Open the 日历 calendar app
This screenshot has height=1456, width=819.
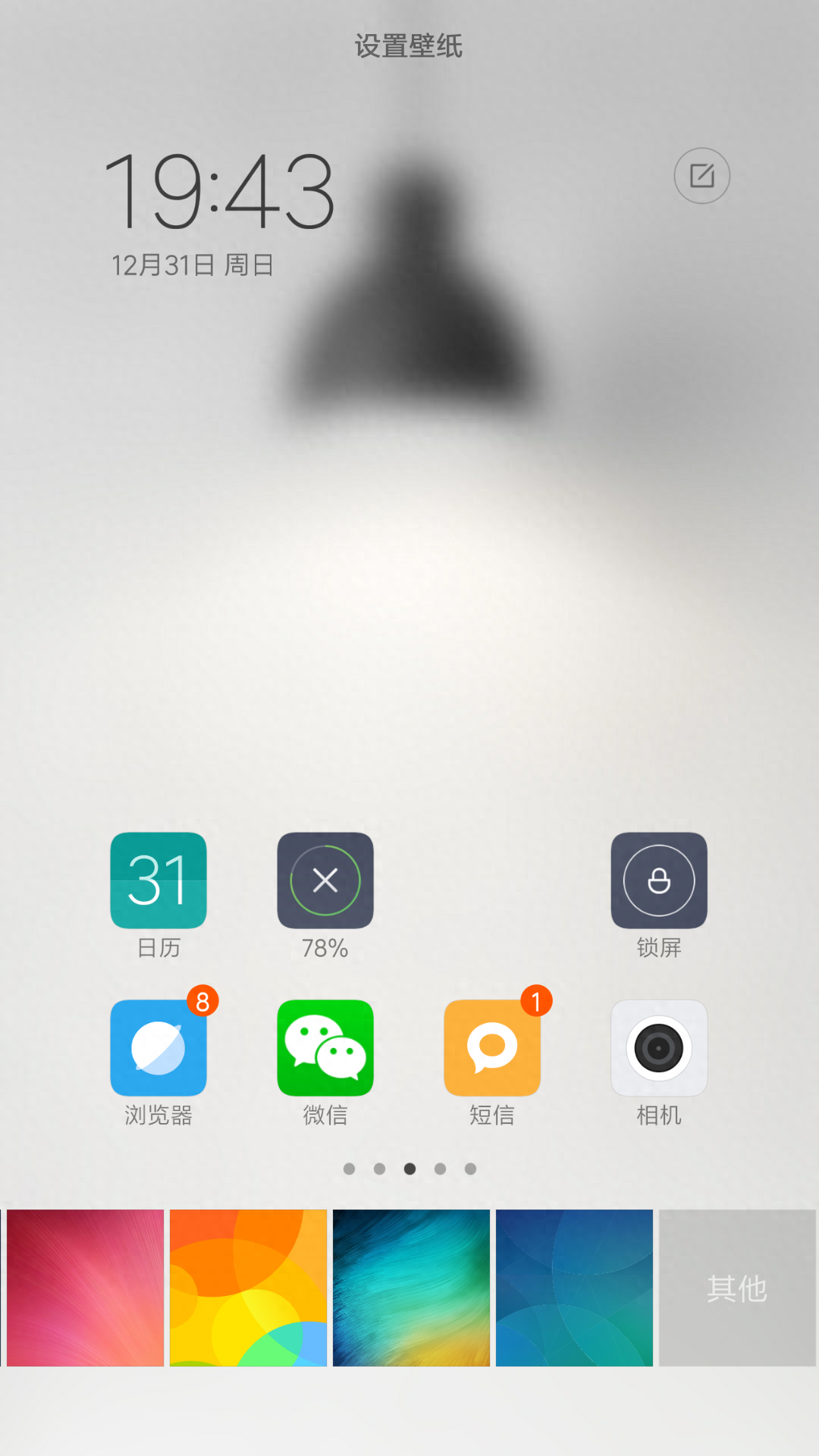[x=158, y=880]
